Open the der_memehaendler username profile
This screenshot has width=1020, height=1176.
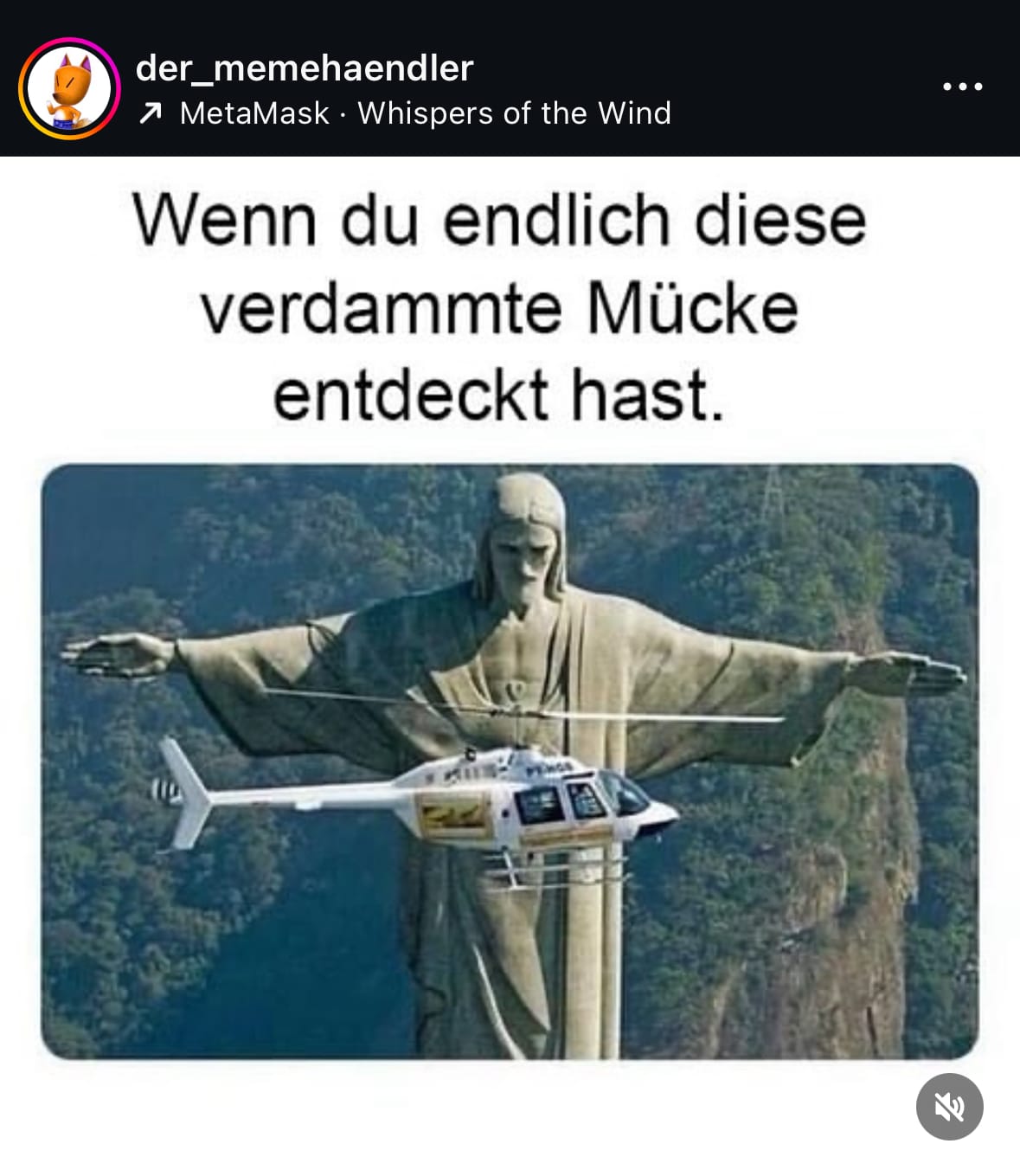point(305,67)
